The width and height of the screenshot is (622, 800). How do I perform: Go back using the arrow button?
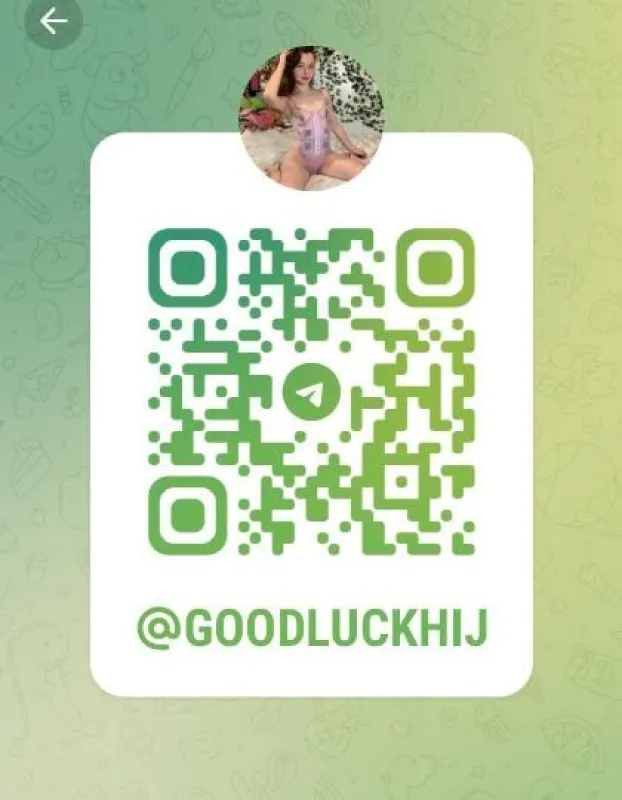coord(54,21)
